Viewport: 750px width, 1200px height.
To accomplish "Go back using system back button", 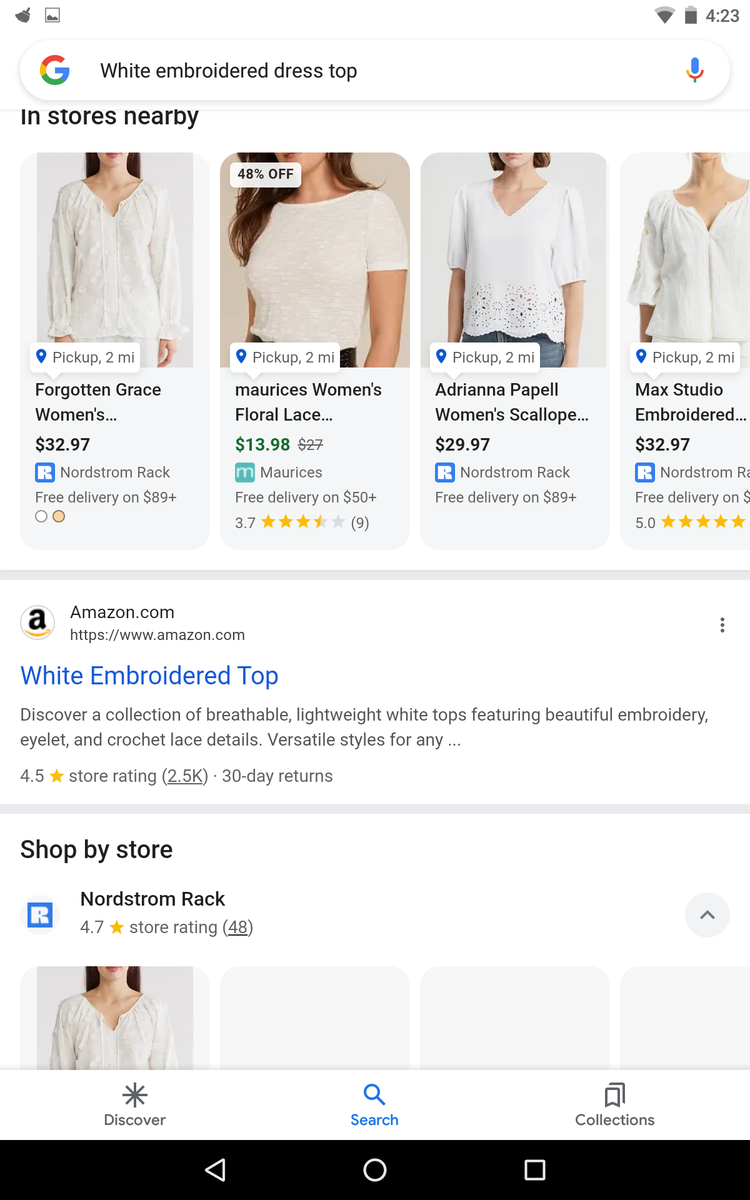I will point(215,1169).
